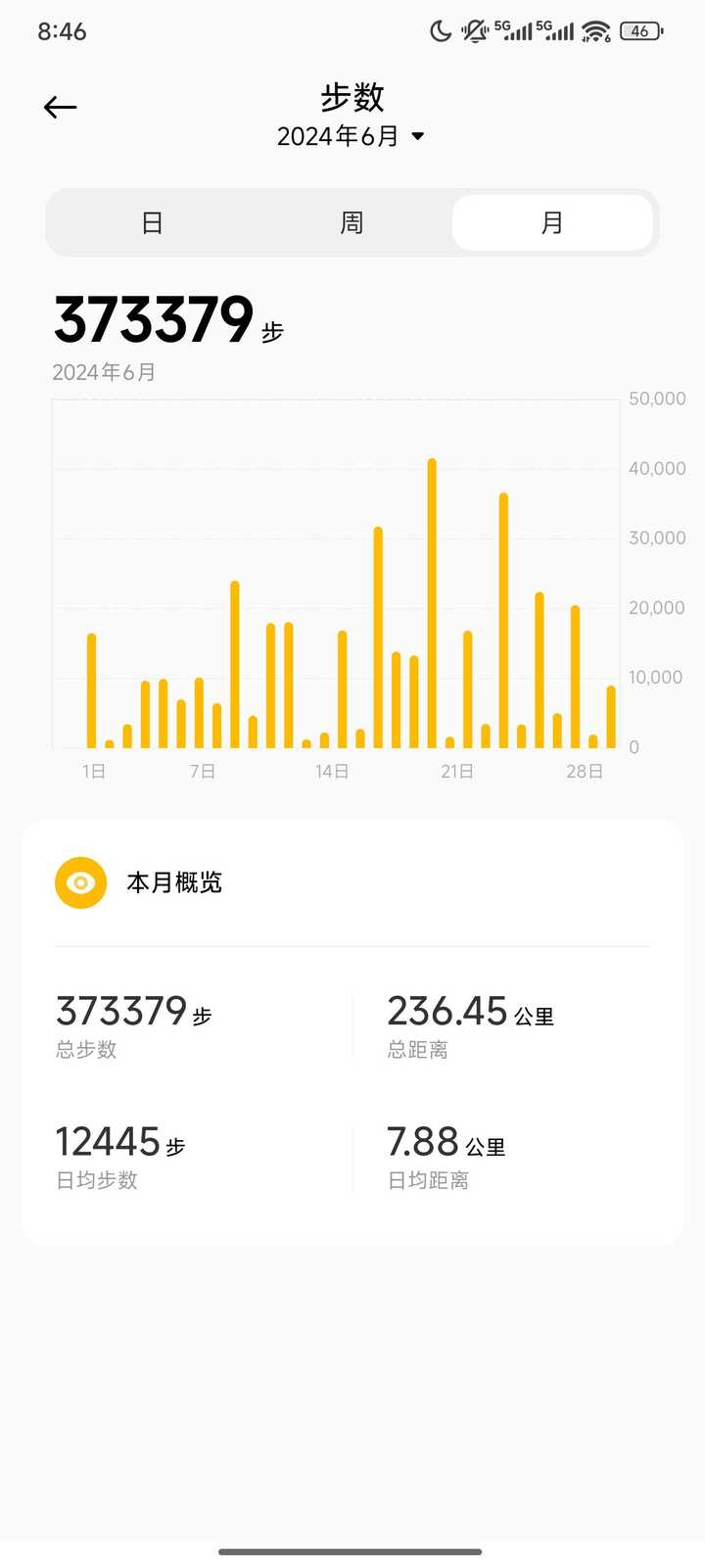705x1568 pixels.
Task: Tap the tallest bar in the step chart
Action: point(432,603)
